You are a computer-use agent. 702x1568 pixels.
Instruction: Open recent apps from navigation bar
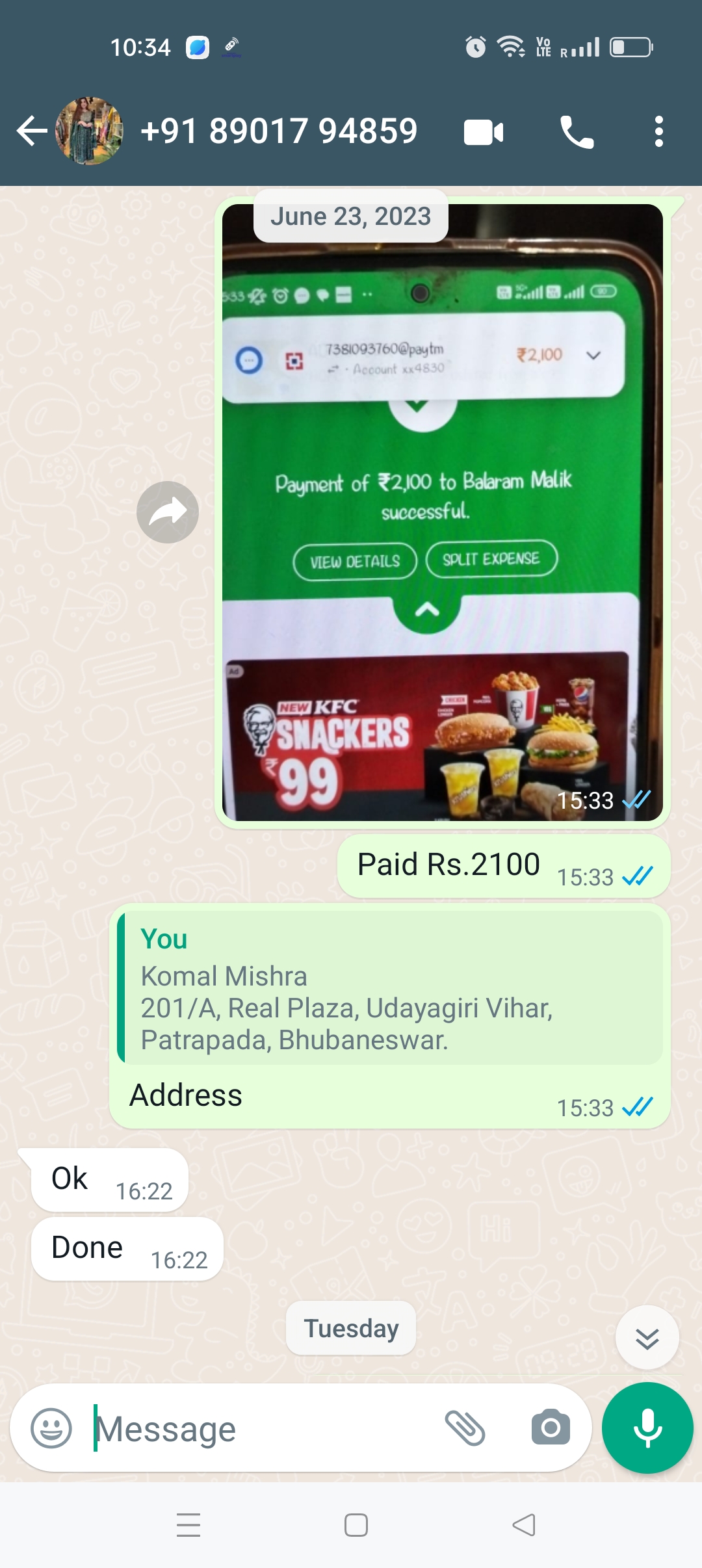click(188, 1525)
